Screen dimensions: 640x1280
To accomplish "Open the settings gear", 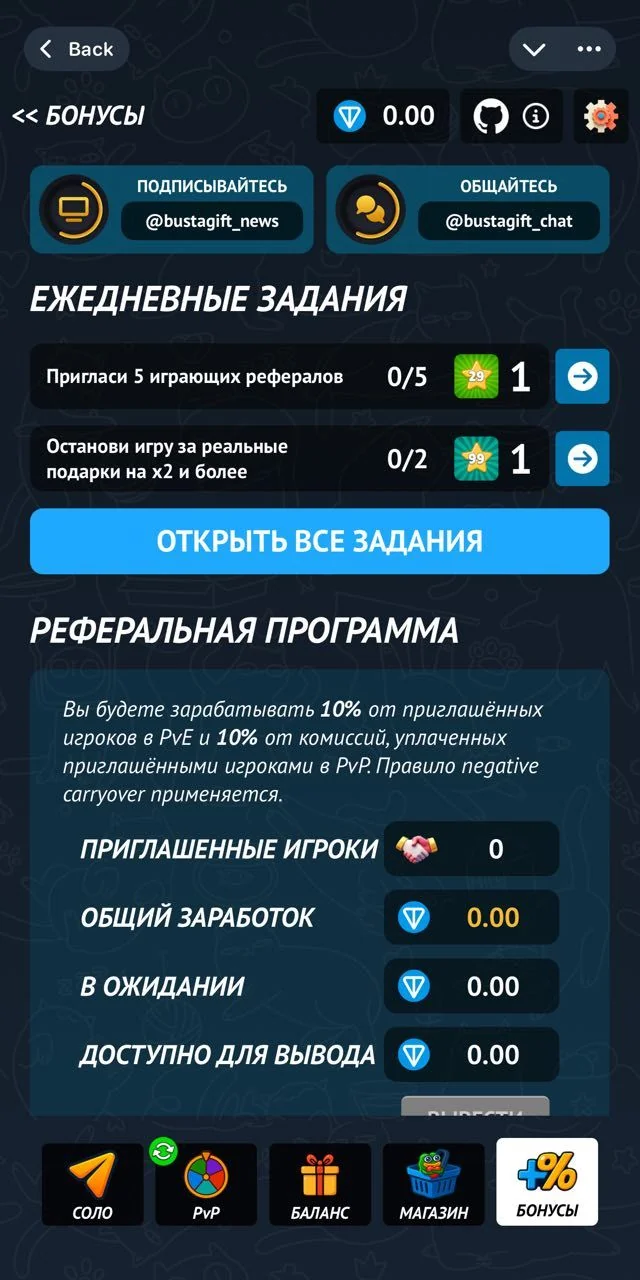I will 601,116.
